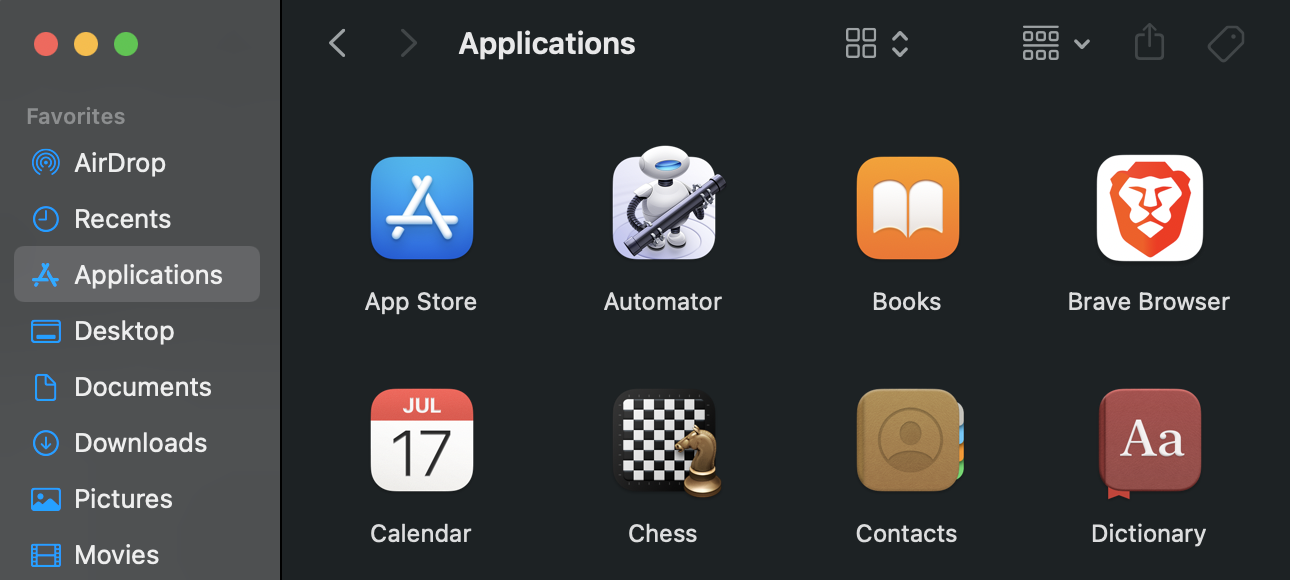Open Brave Browser
The image size is (1290, 580).
(x=1149, y=208)
